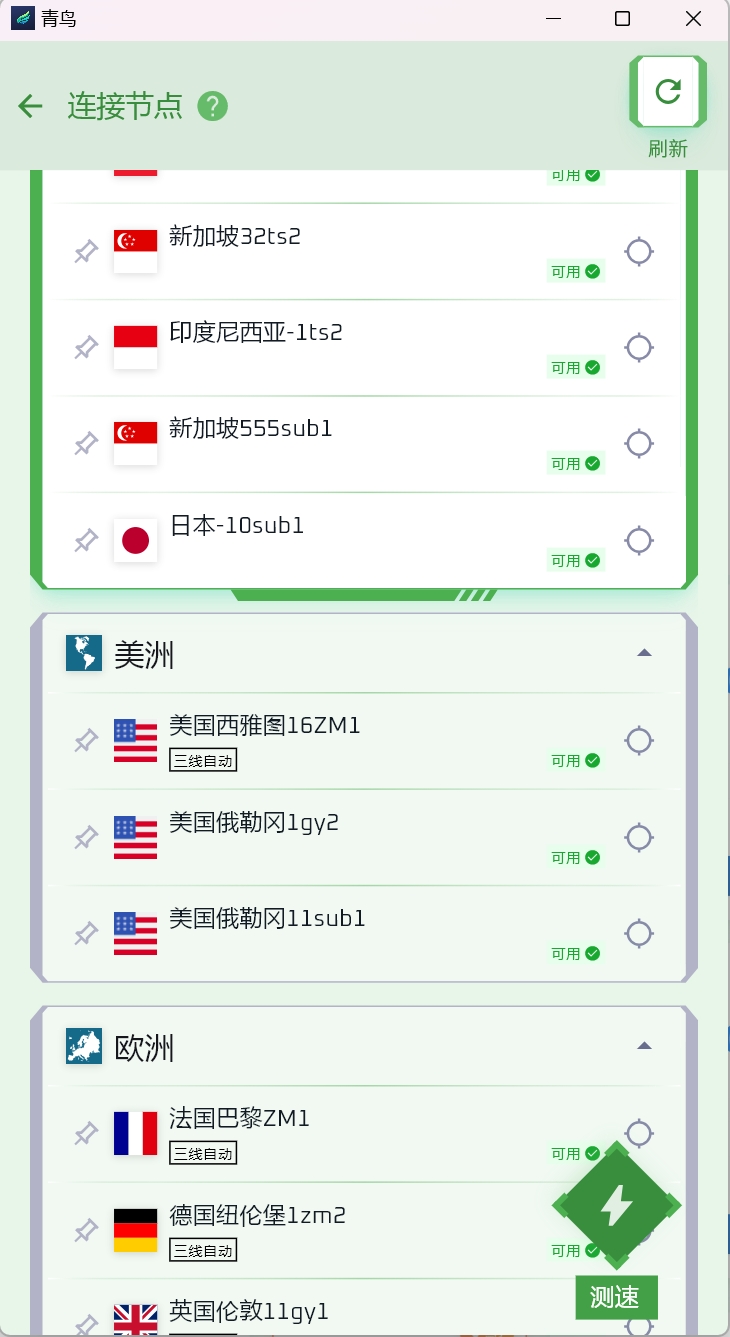Select node 美国西雅图16ZM1
730x1337 pixels.
(264, 726)
